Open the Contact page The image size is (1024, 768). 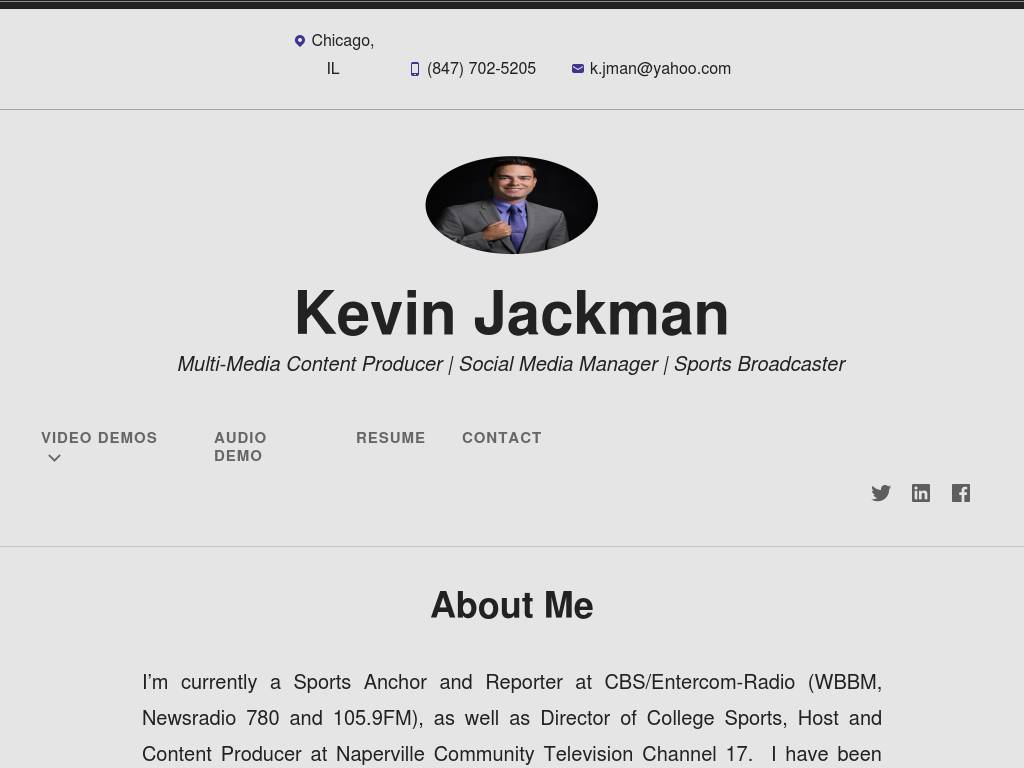pyautogui.click(x=502, y=438)
